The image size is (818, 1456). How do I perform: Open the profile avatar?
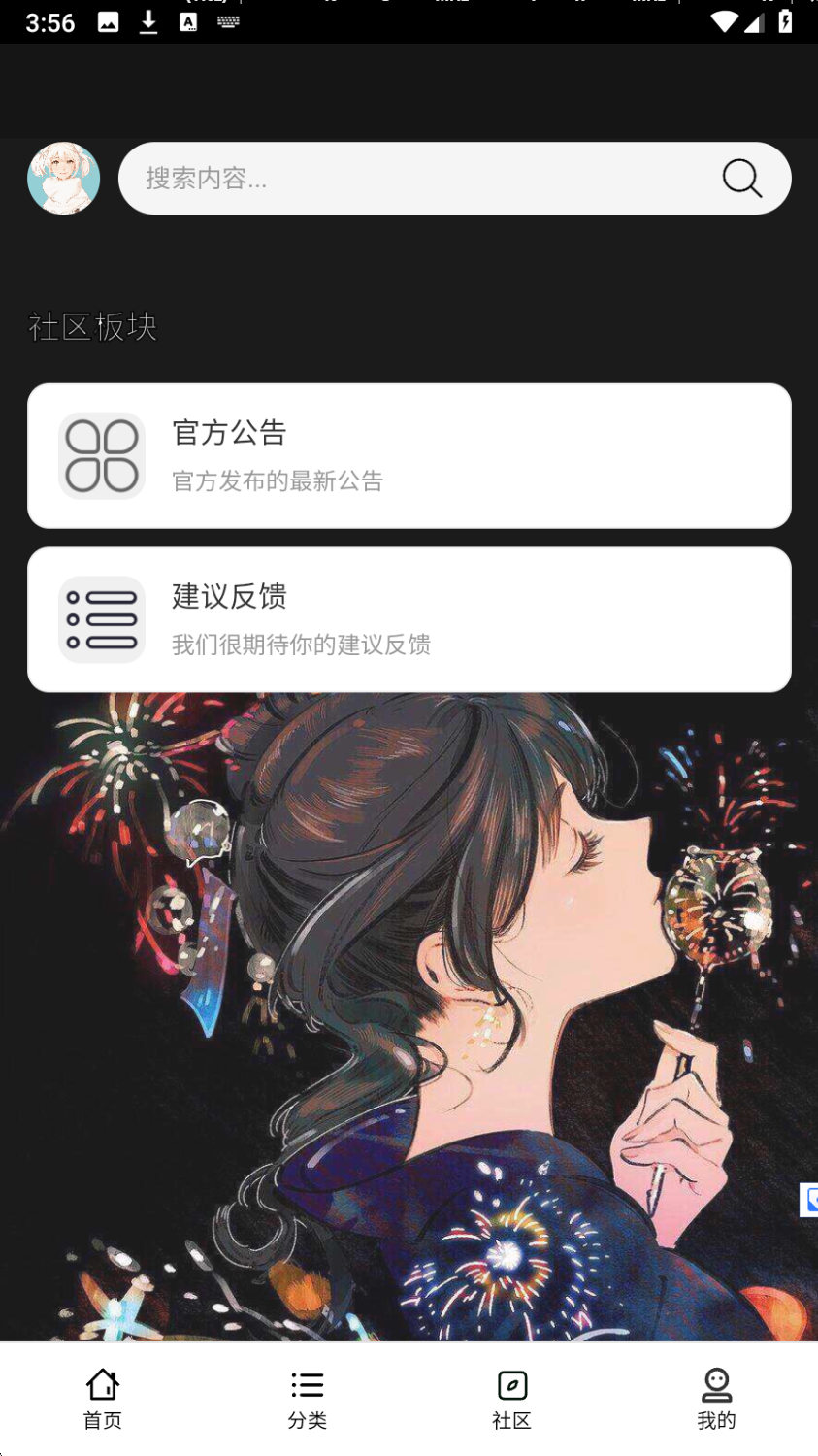tap(64, 179)
